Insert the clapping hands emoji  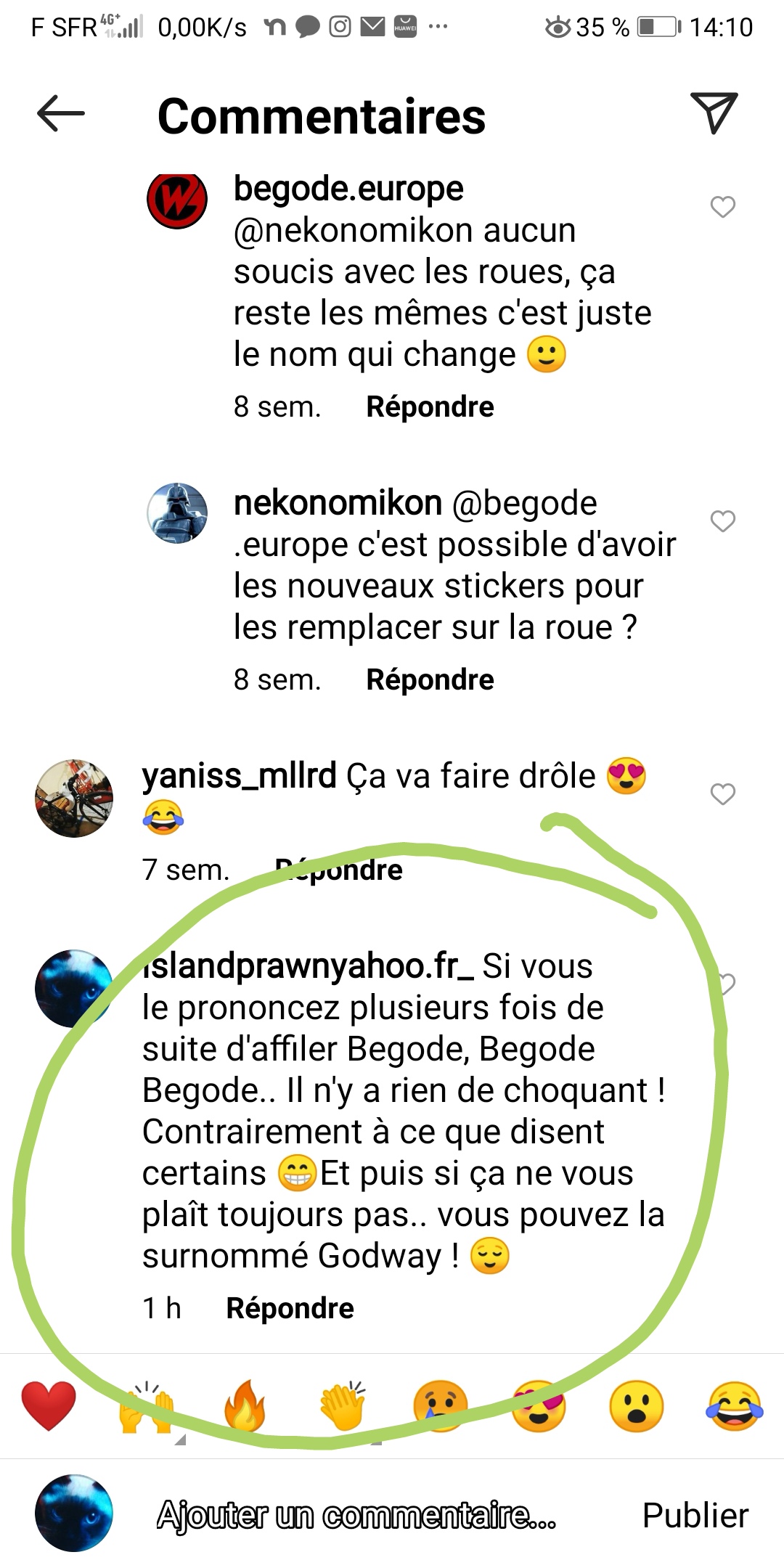[x=343, y=1406]
